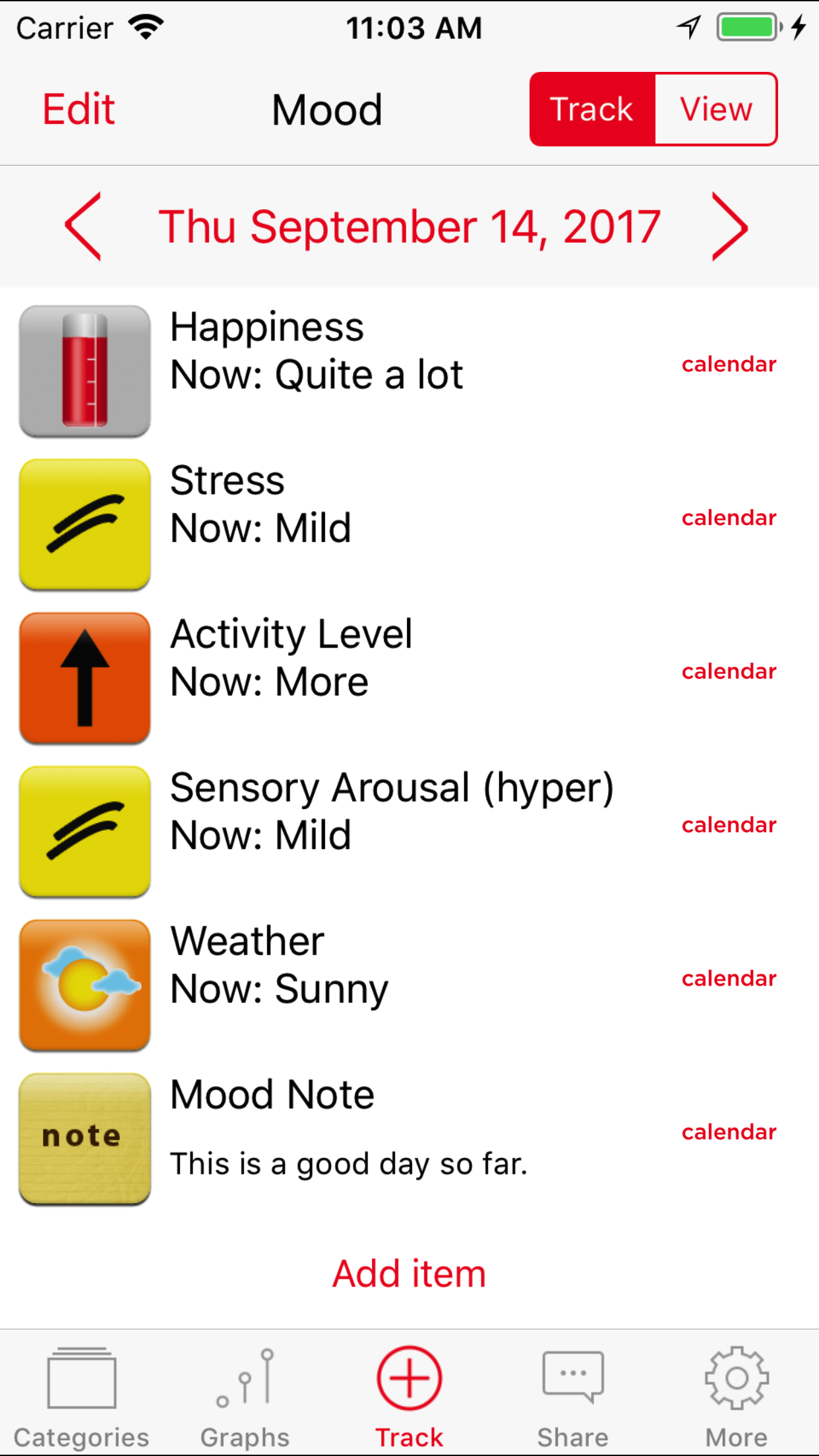Go to the previous day
Viewport: 819px width, 1456px height.
coord(84,226)
